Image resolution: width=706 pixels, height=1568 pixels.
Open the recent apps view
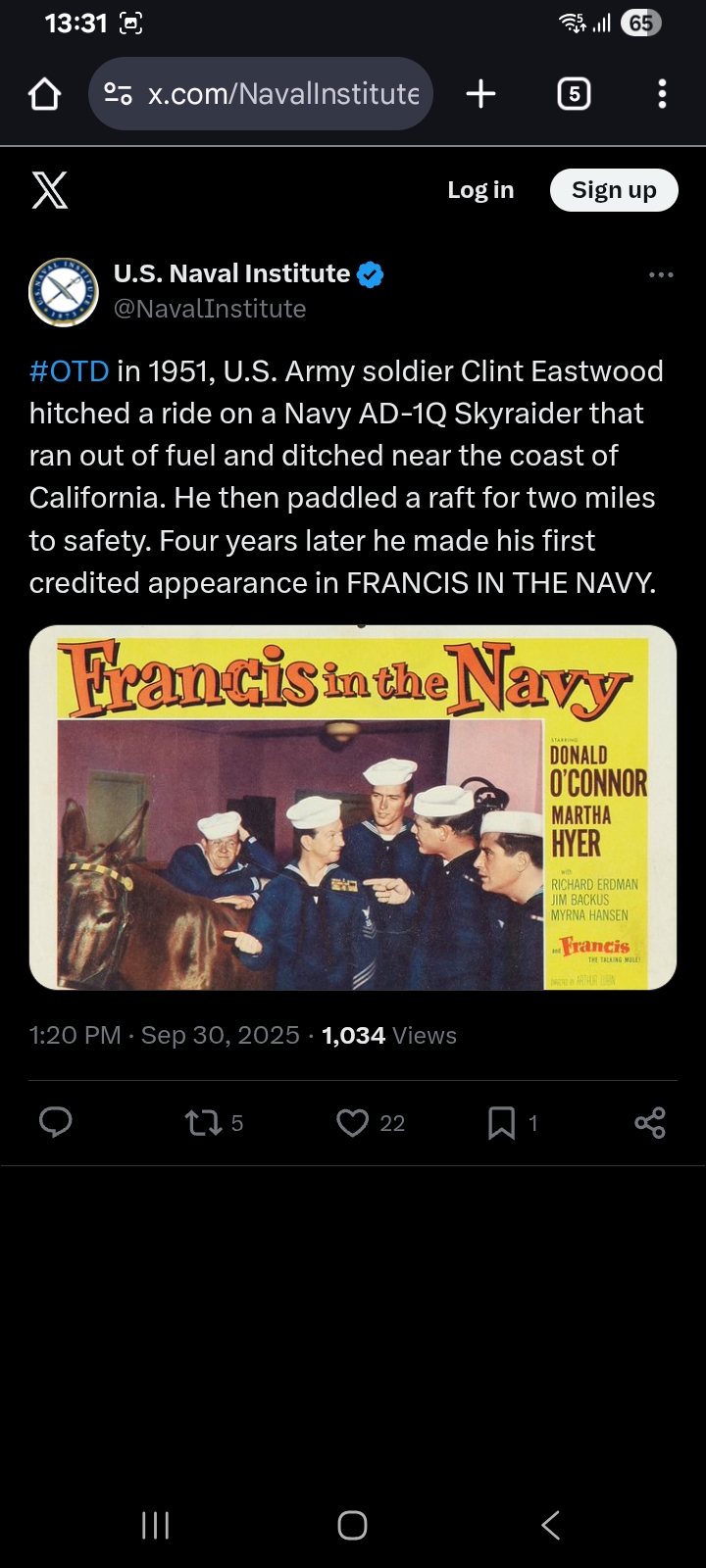[155, 1525]
